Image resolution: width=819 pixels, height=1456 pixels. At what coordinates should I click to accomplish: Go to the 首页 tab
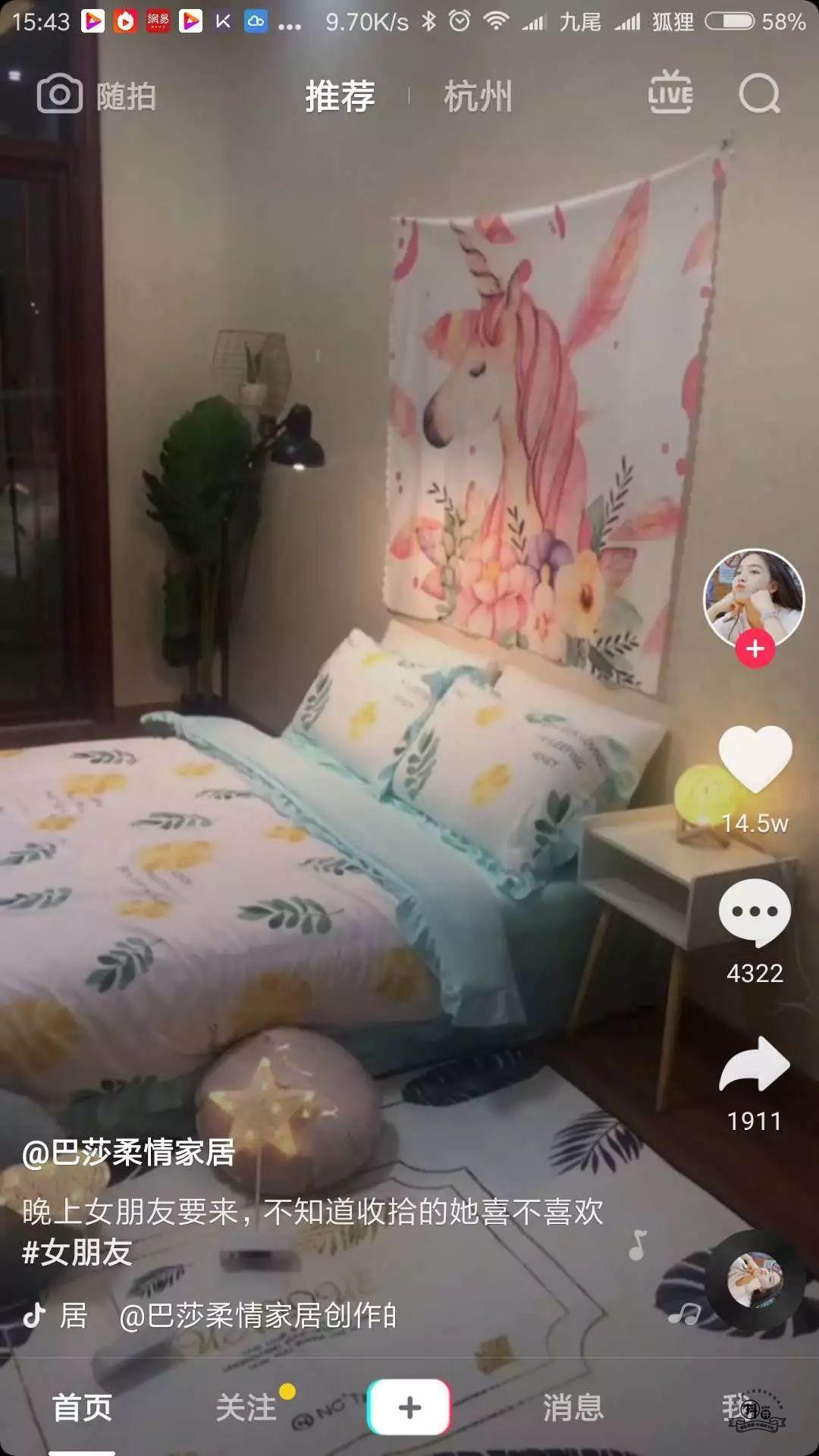(x=82, y=1408)
